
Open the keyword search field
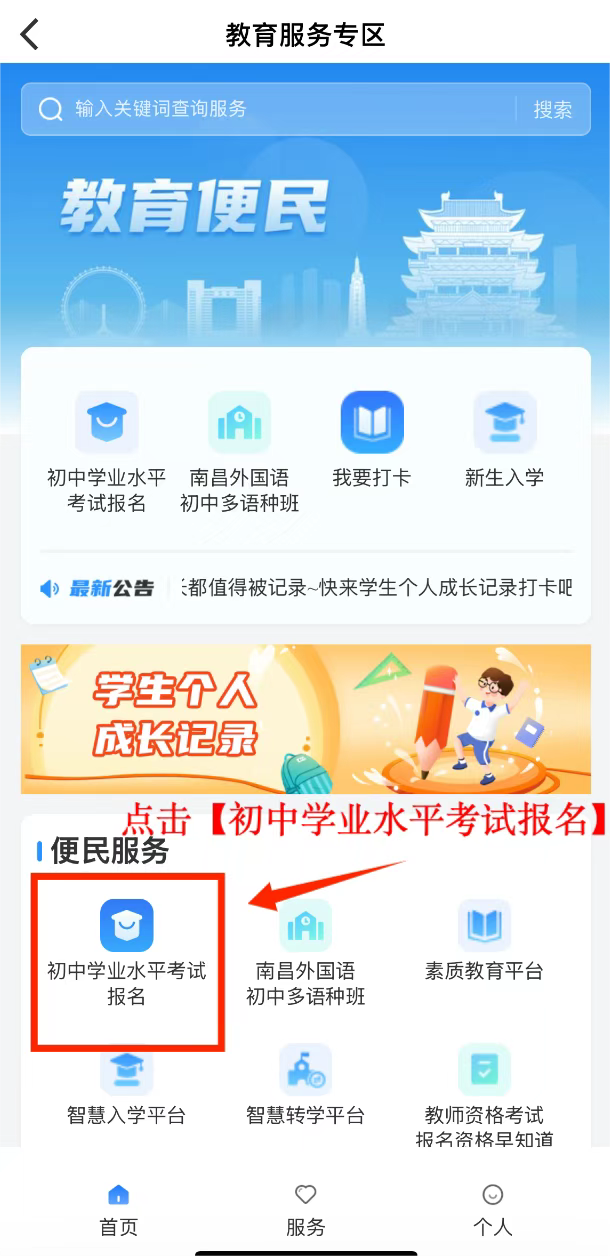[270, 109]
